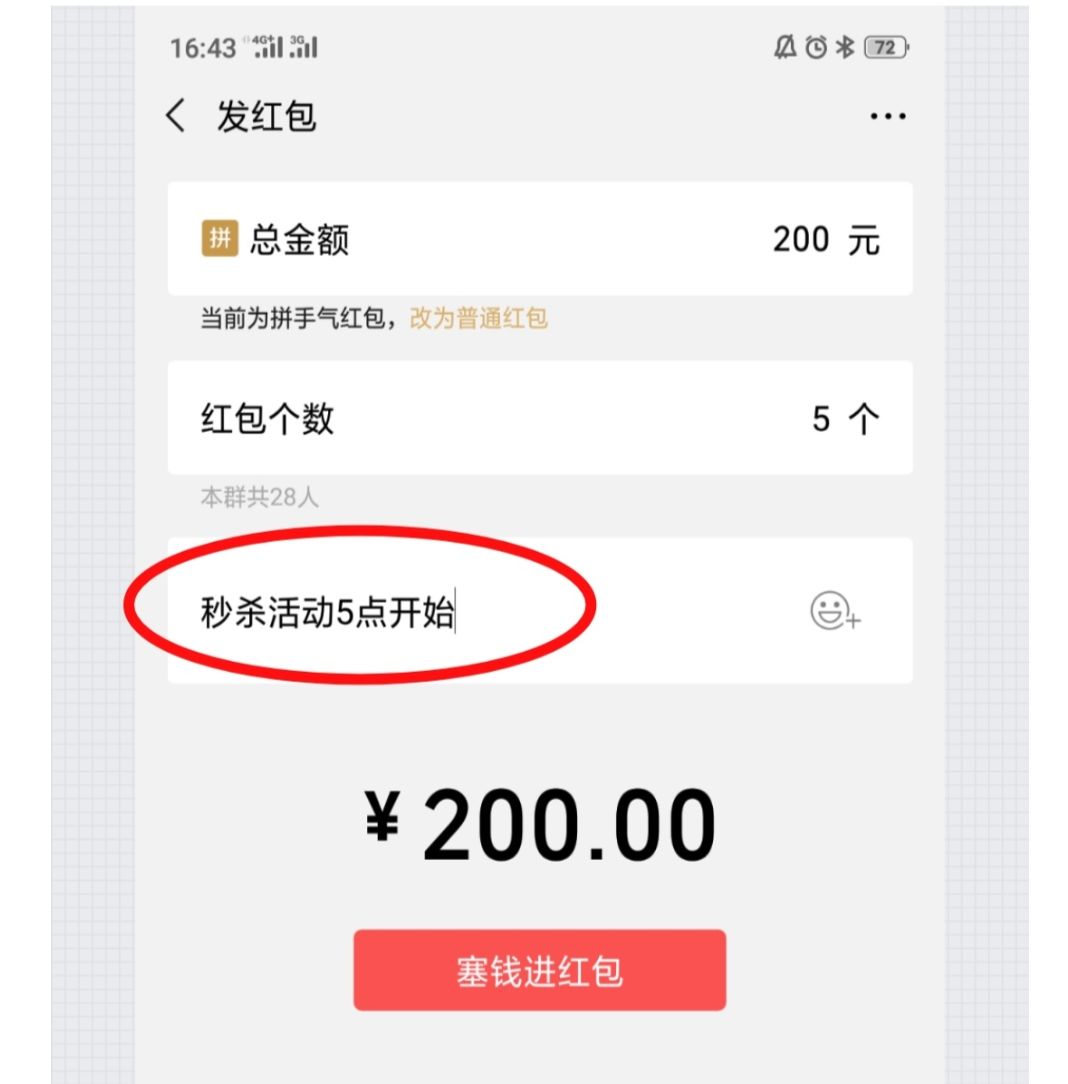Click the back arrow to exit 发红包
This screenshot has width=1068, height=1084.
[175, 116]
